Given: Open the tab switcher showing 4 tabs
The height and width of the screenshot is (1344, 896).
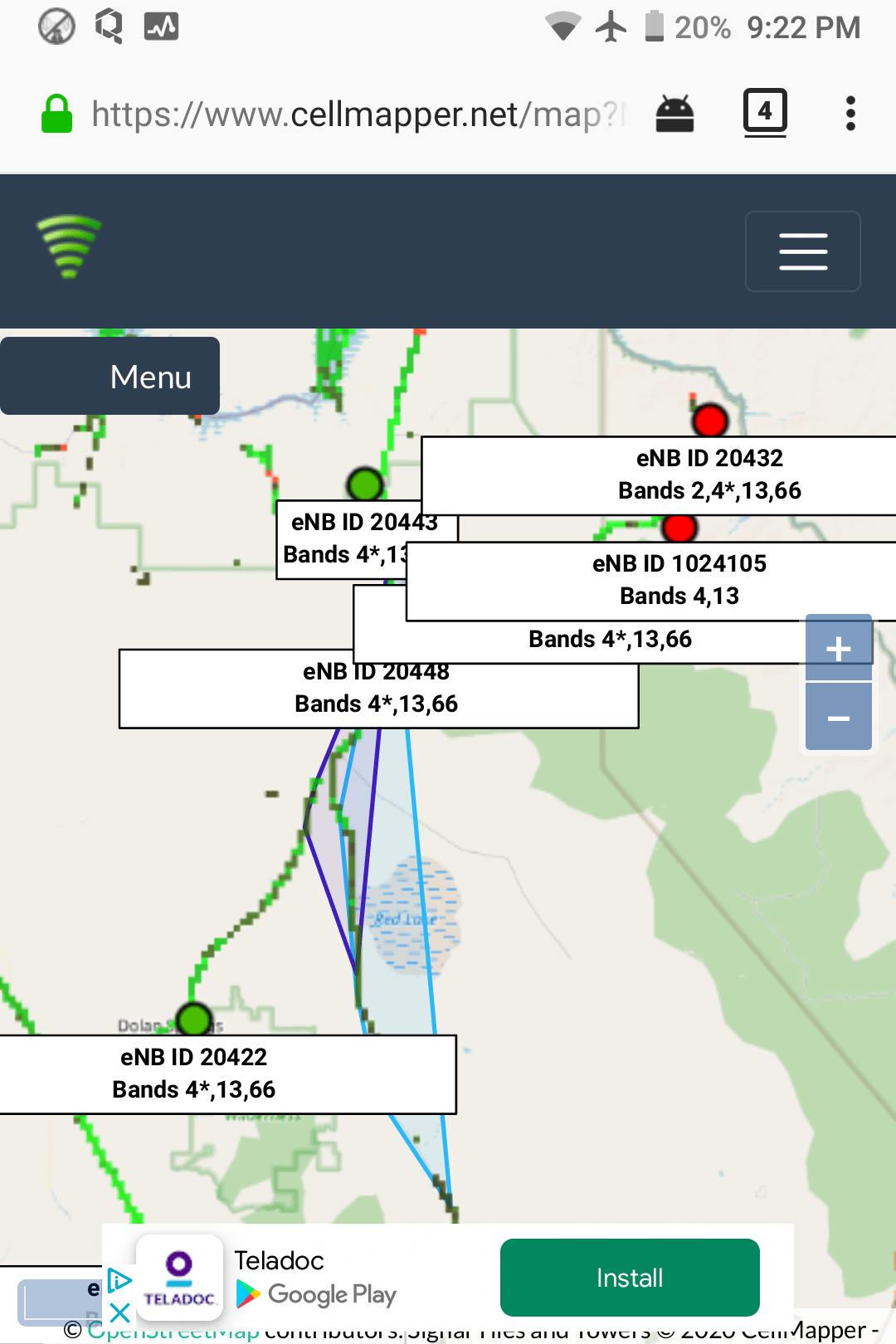Looking at the screenshot, I should pyautogui.click(x=764, y=111).
